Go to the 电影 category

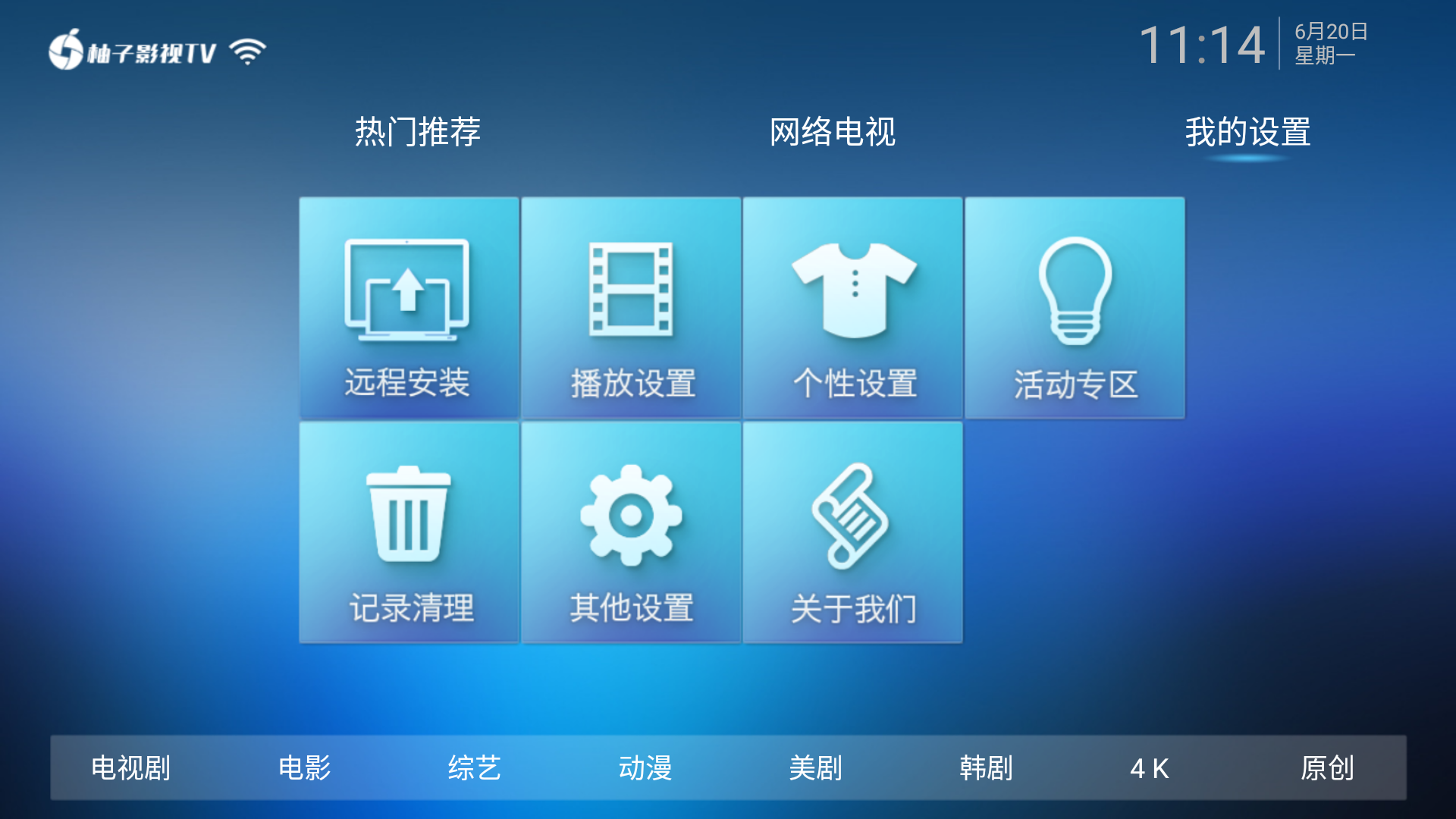[x=304, y=767]
